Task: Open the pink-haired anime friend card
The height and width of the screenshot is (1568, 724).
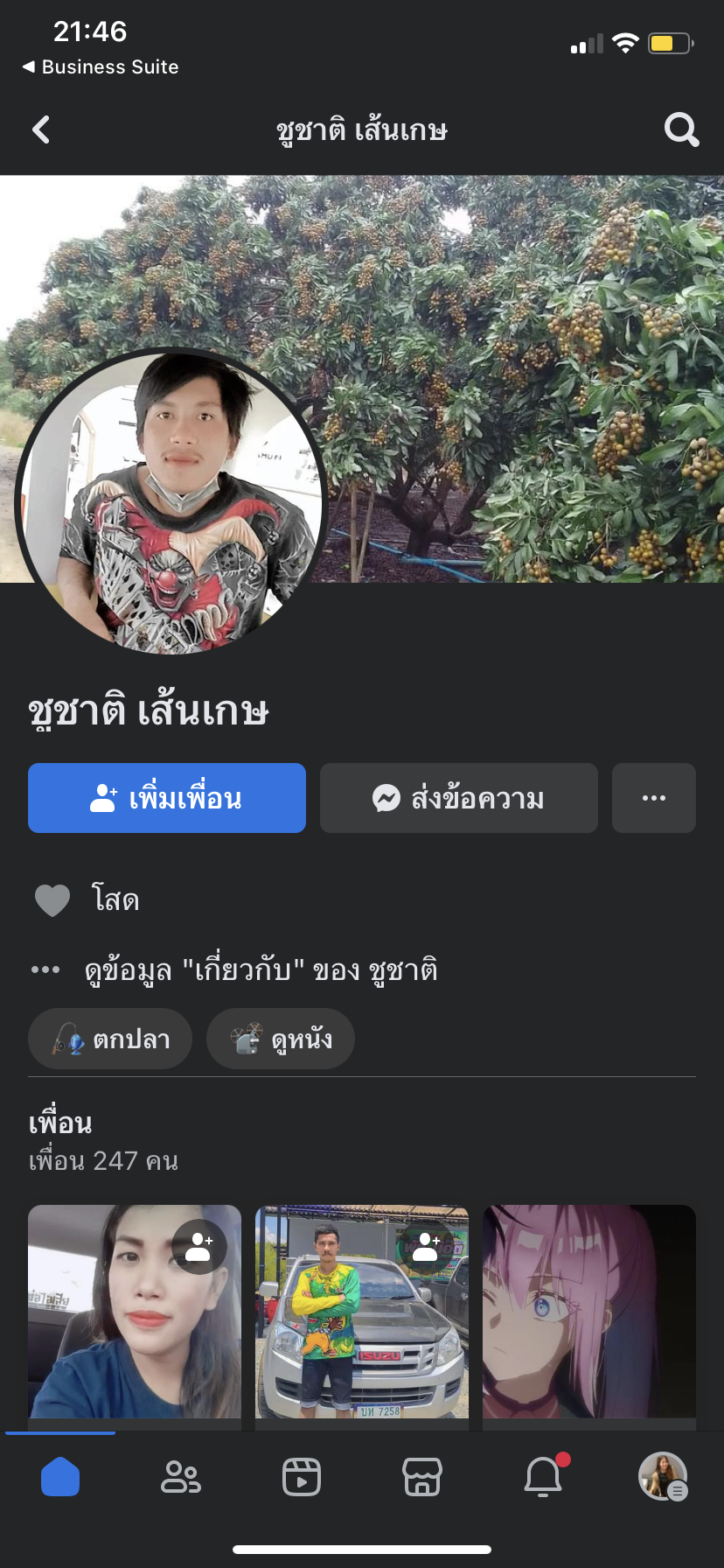Action: tap(589, 1312)
